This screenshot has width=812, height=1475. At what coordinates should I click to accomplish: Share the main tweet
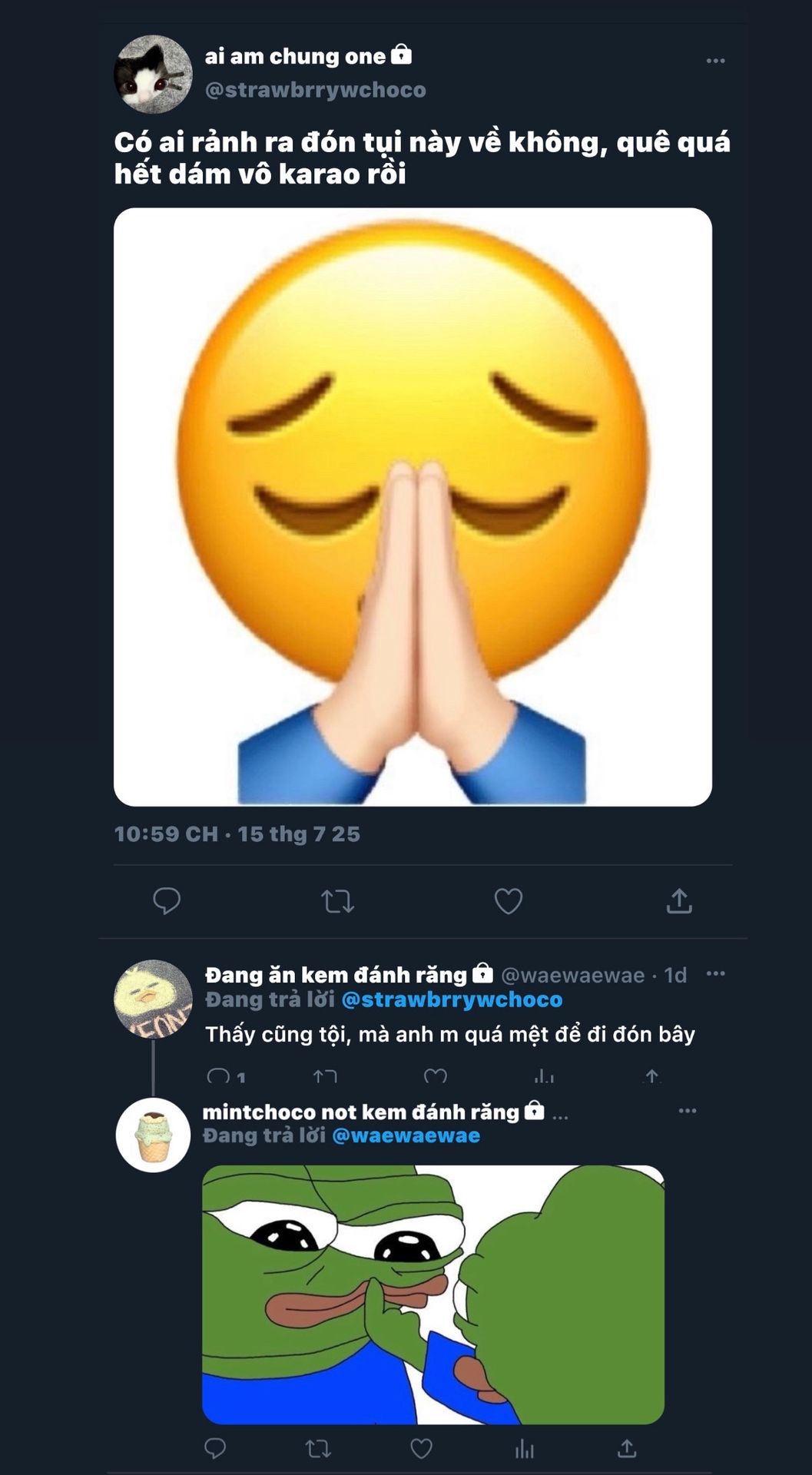(x=678, y=900)
